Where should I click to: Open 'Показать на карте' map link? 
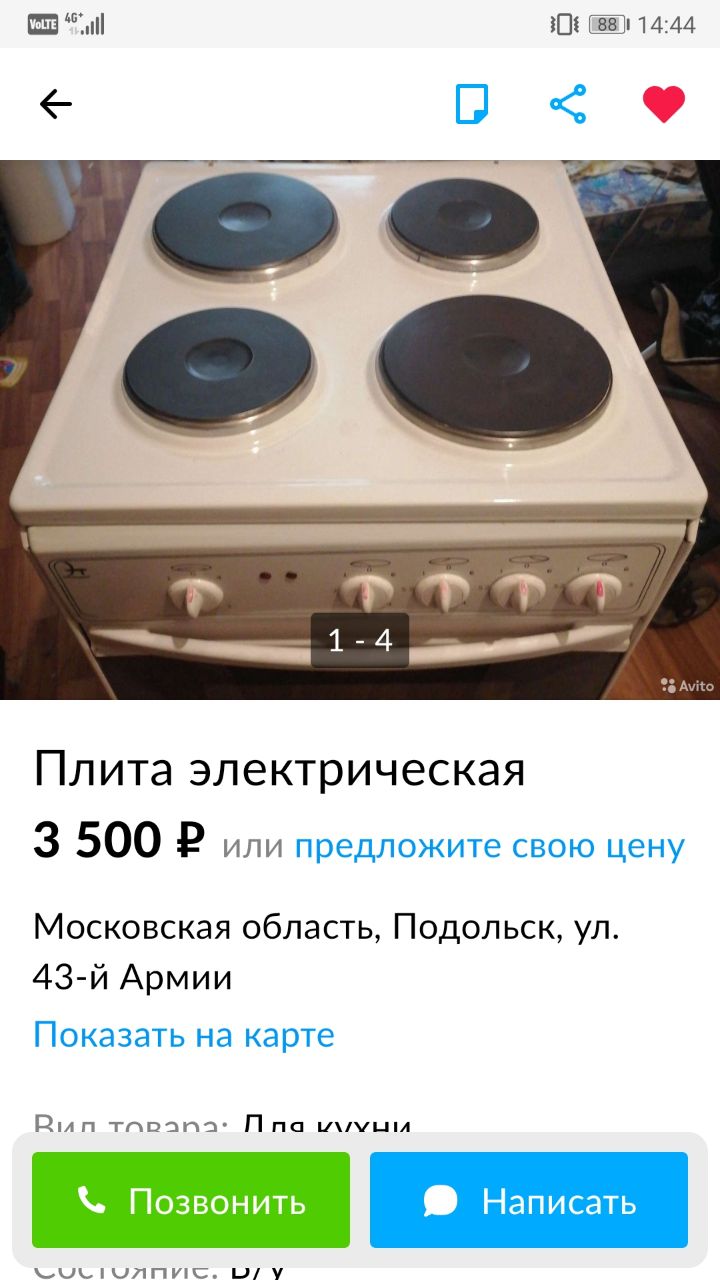click(x=184, y=1035)
